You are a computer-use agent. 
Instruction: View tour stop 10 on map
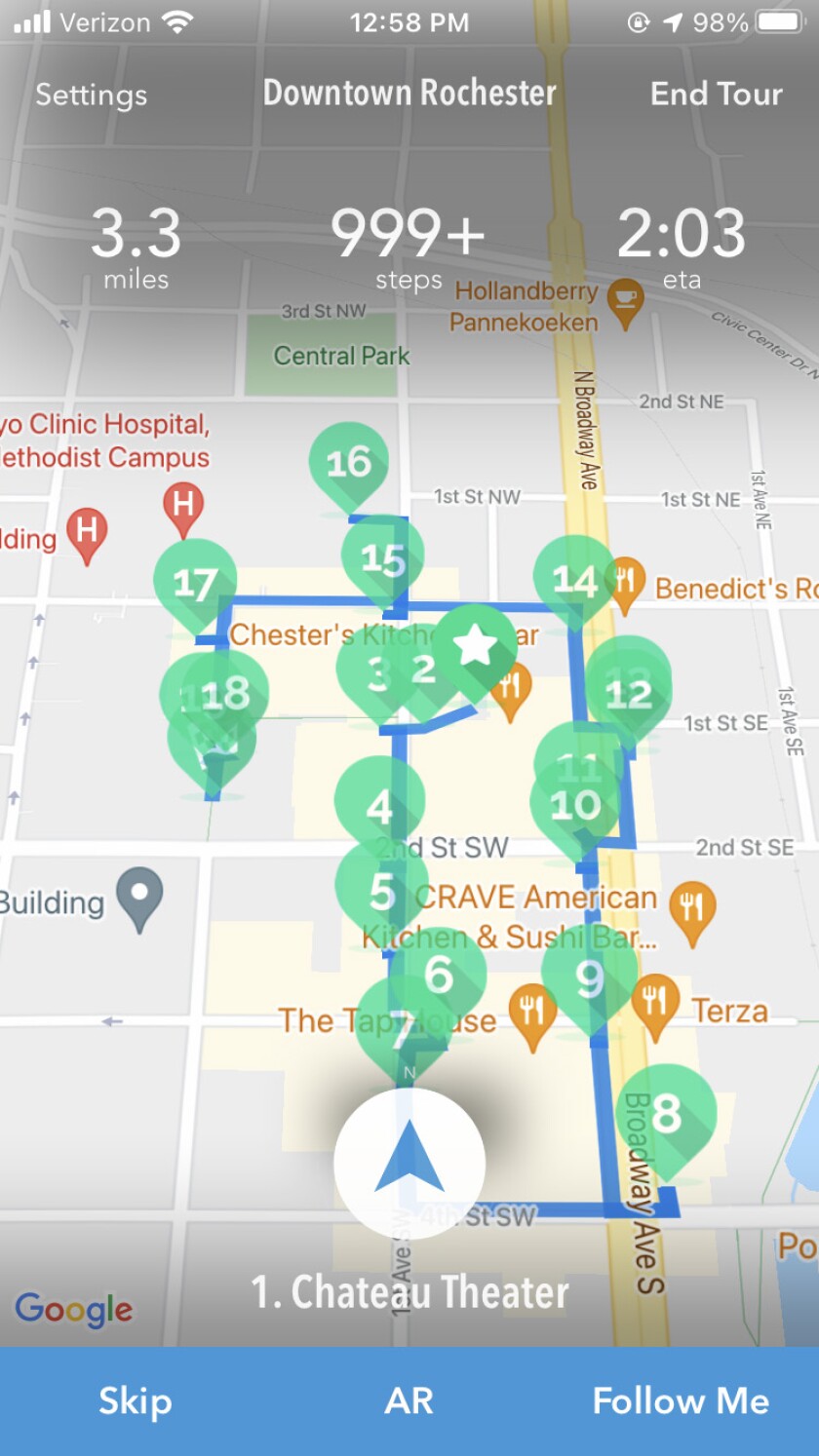(575, 805)
